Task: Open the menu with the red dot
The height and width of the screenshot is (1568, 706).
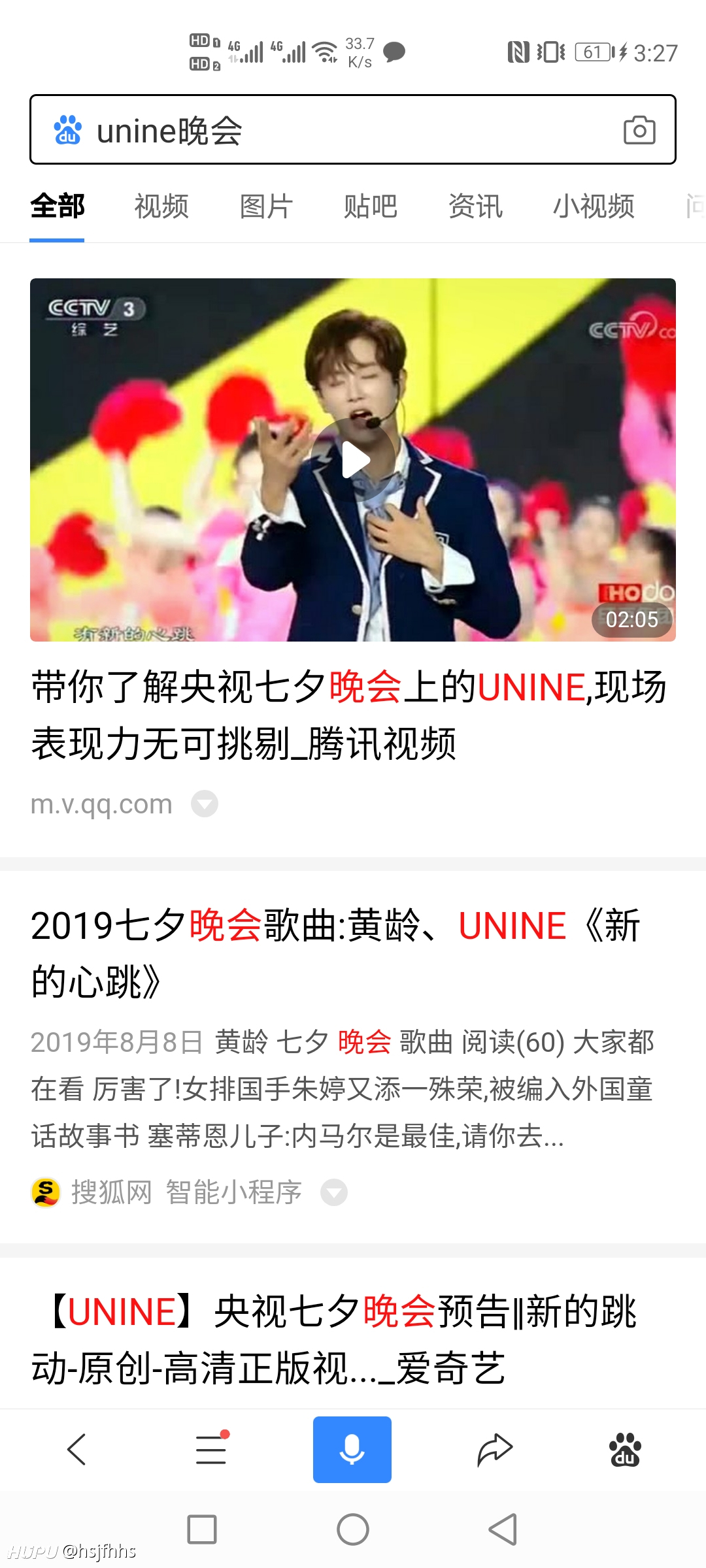Action: coord(211,1449)
